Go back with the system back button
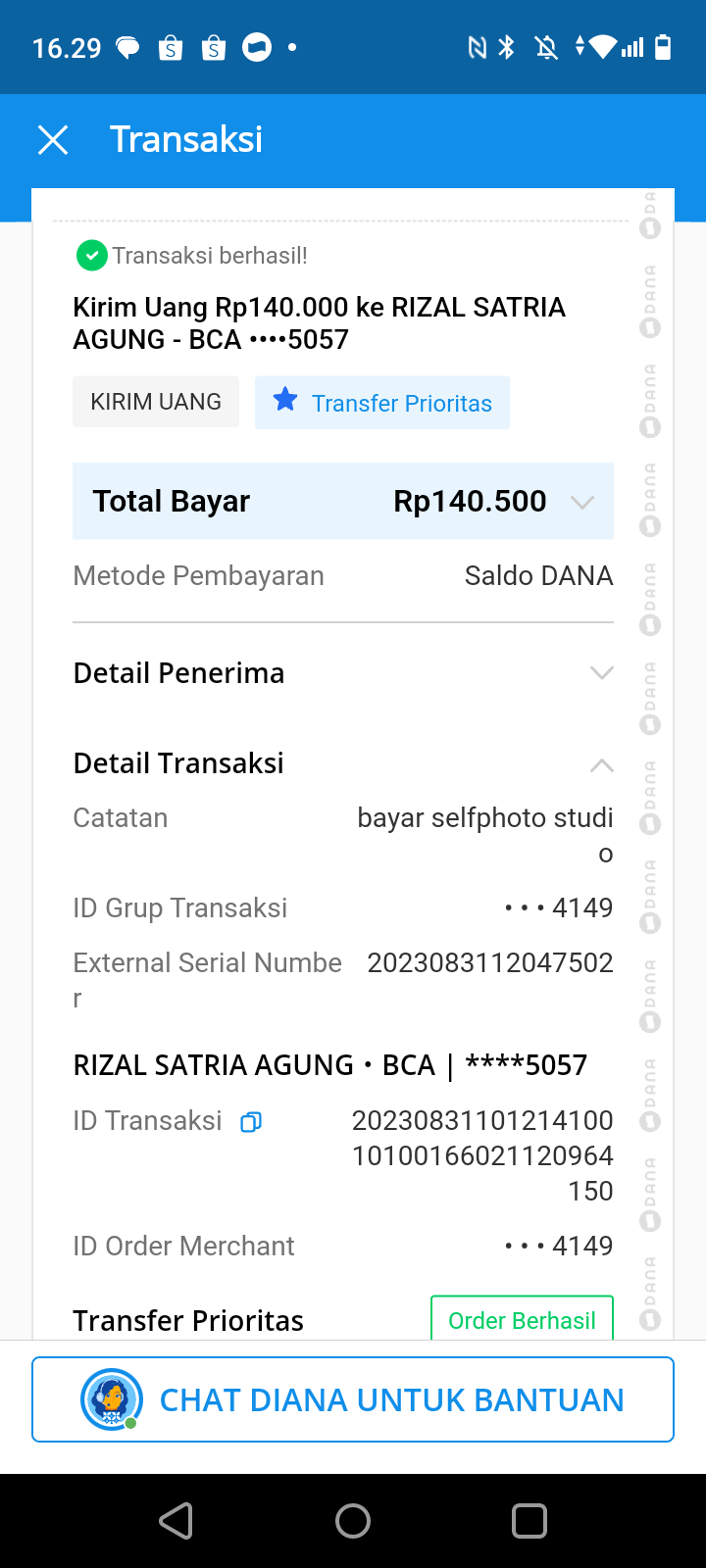The width and height of the screenshot is (706, 1568). (176, 1521)
